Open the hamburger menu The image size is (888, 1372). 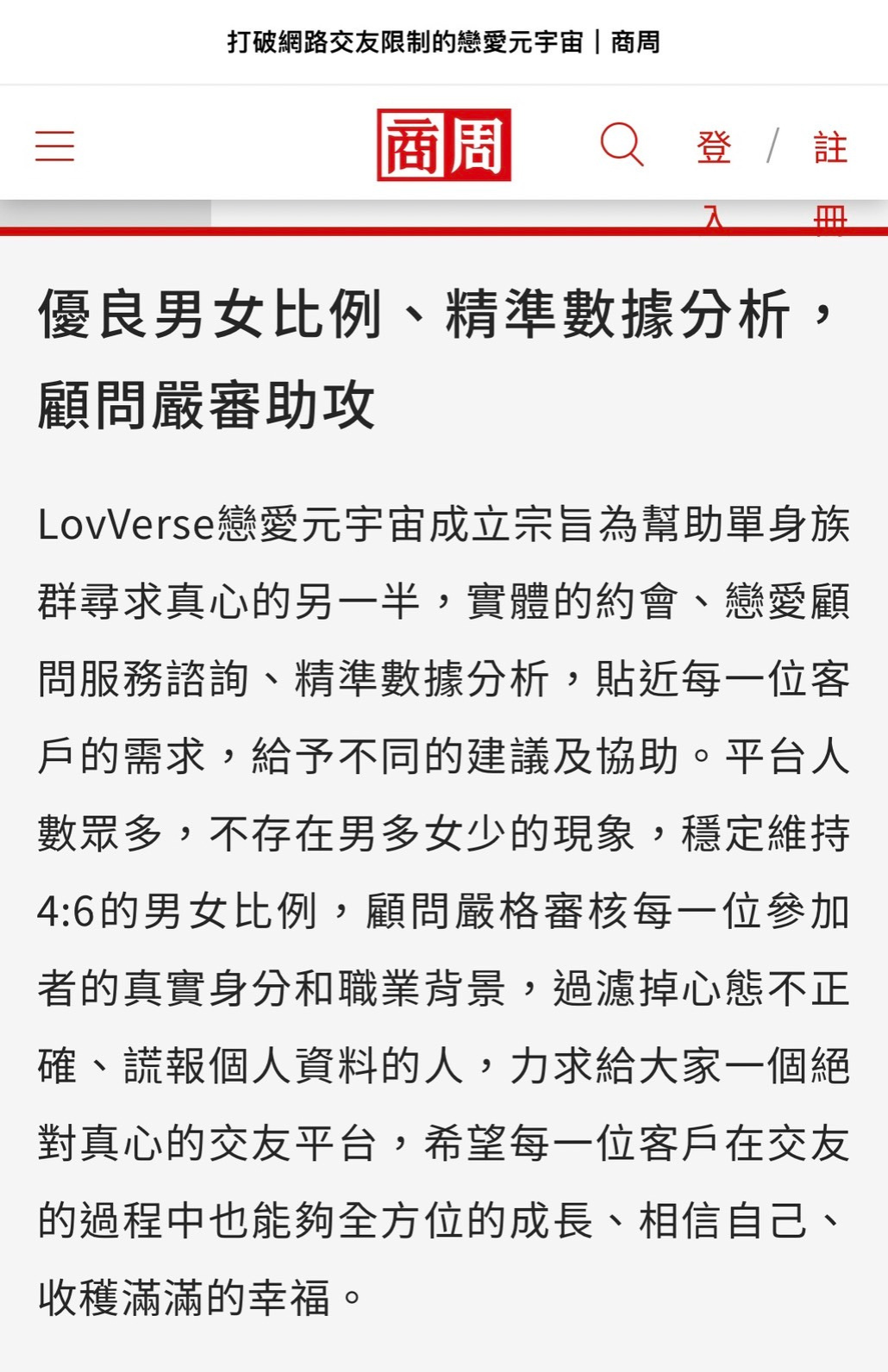tap(54, 146)
